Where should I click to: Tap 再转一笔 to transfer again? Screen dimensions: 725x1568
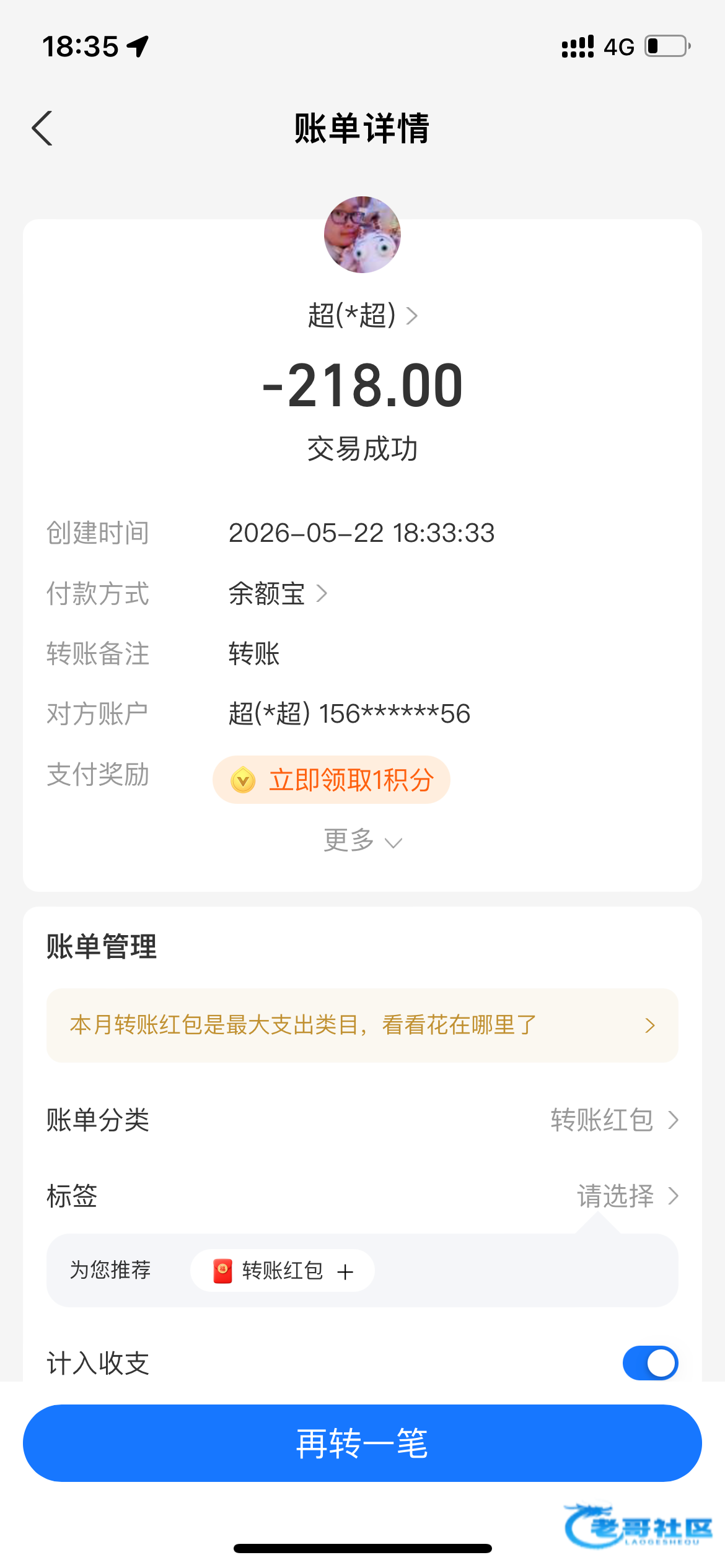(362, 1443)
